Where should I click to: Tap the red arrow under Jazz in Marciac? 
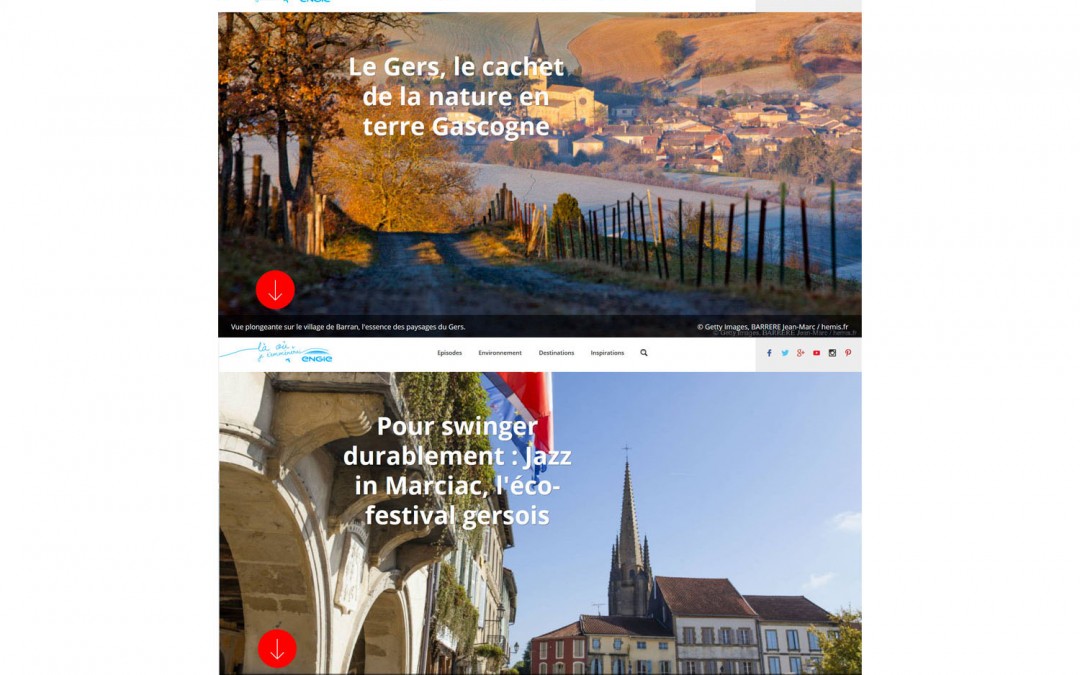pyautogui.click(x=277, y=649)
